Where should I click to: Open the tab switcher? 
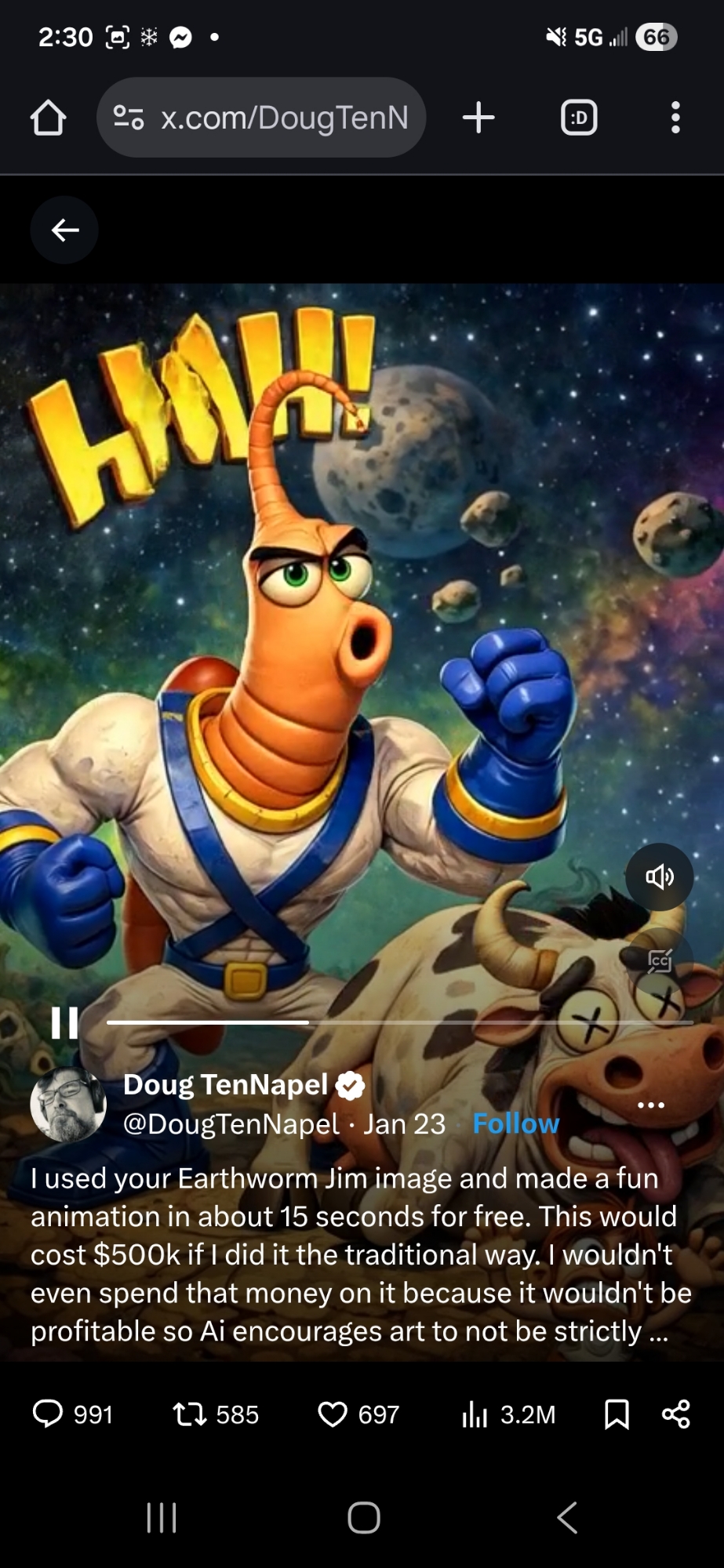[579, 118]
